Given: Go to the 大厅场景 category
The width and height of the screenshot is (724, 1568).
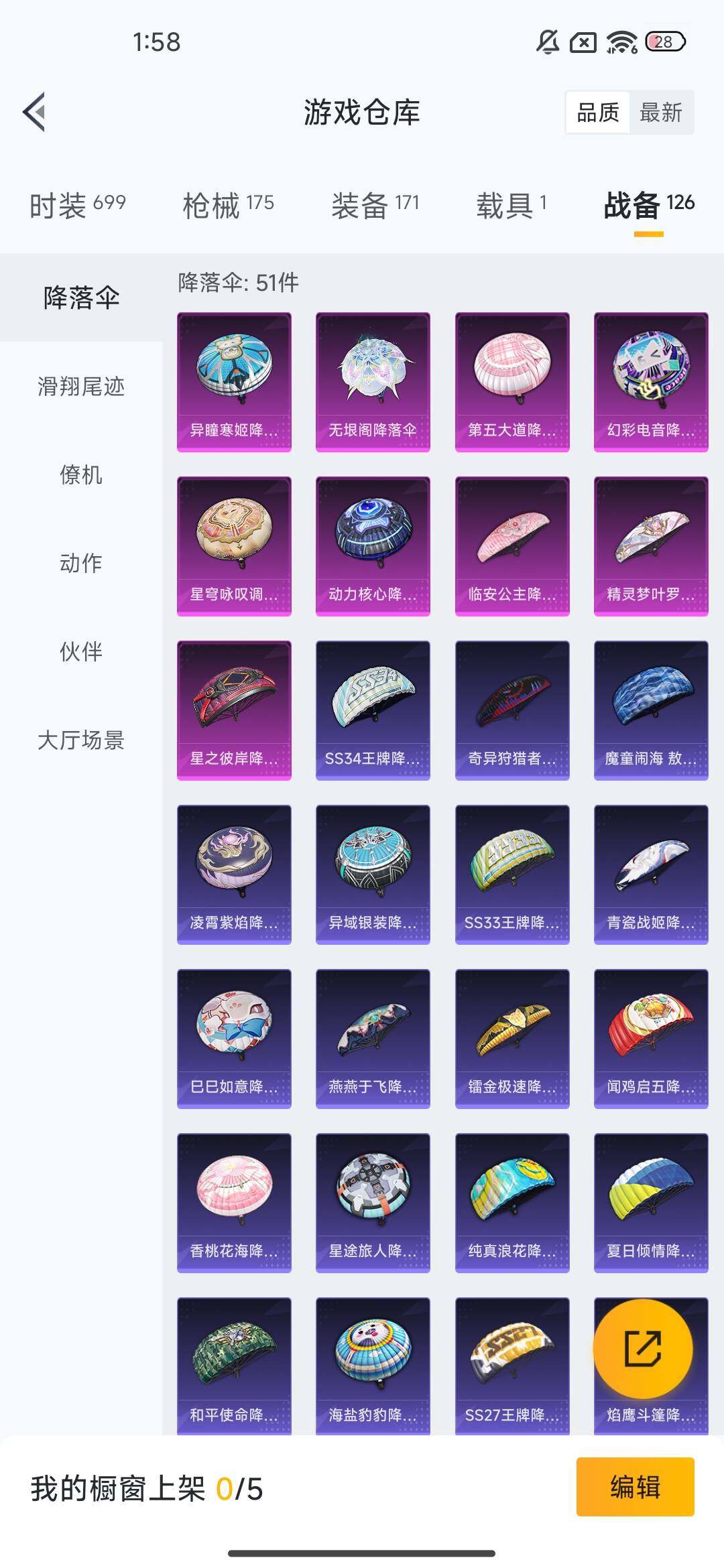Looking at the screenshot, I should click(x=81, y=740).
